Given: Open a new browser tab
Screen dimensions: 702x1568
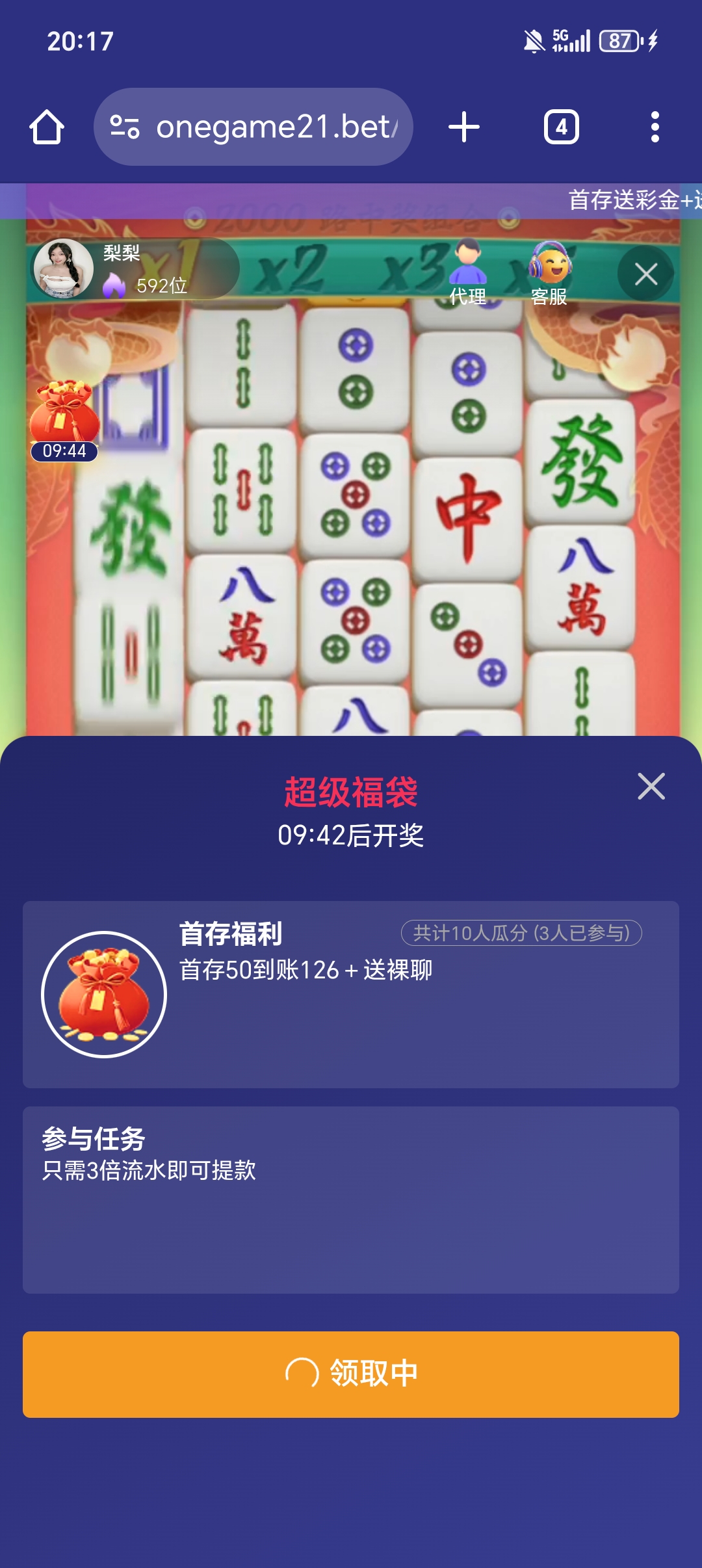Looking at the screenshot, I should tap(463, 126).
